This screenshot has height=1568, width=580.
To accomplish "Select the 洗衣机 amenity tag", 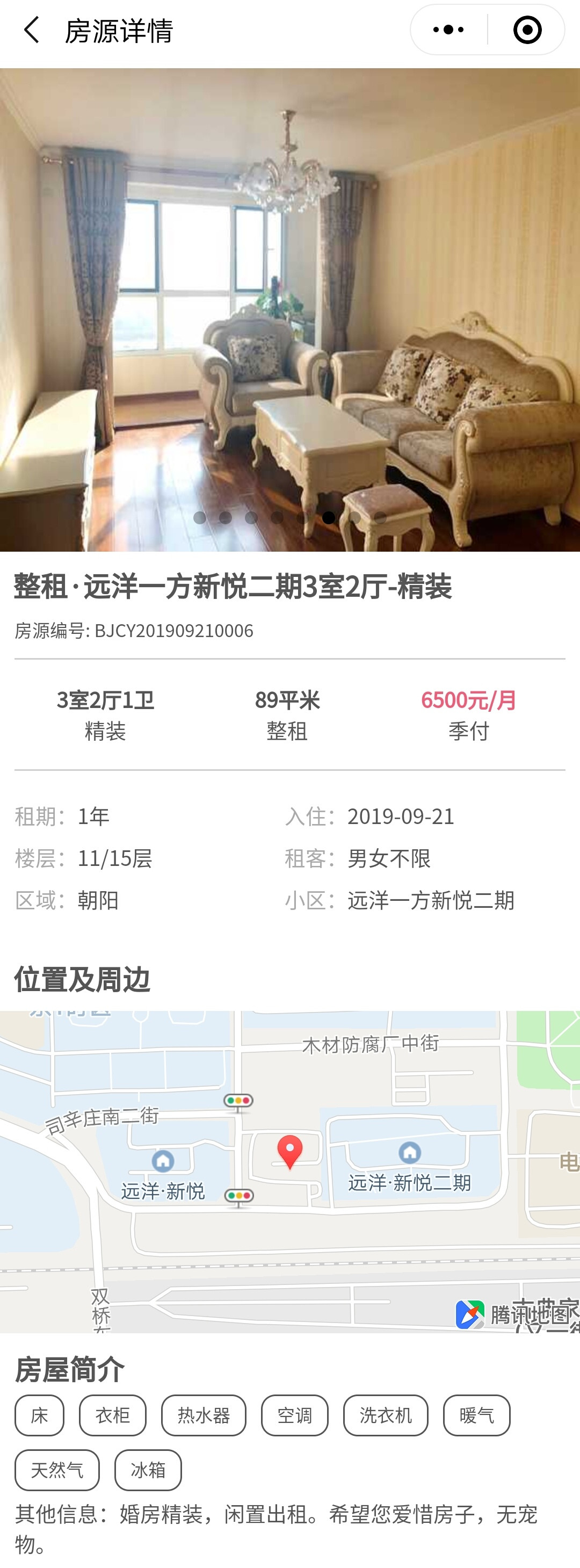I will pos(385,1416).
